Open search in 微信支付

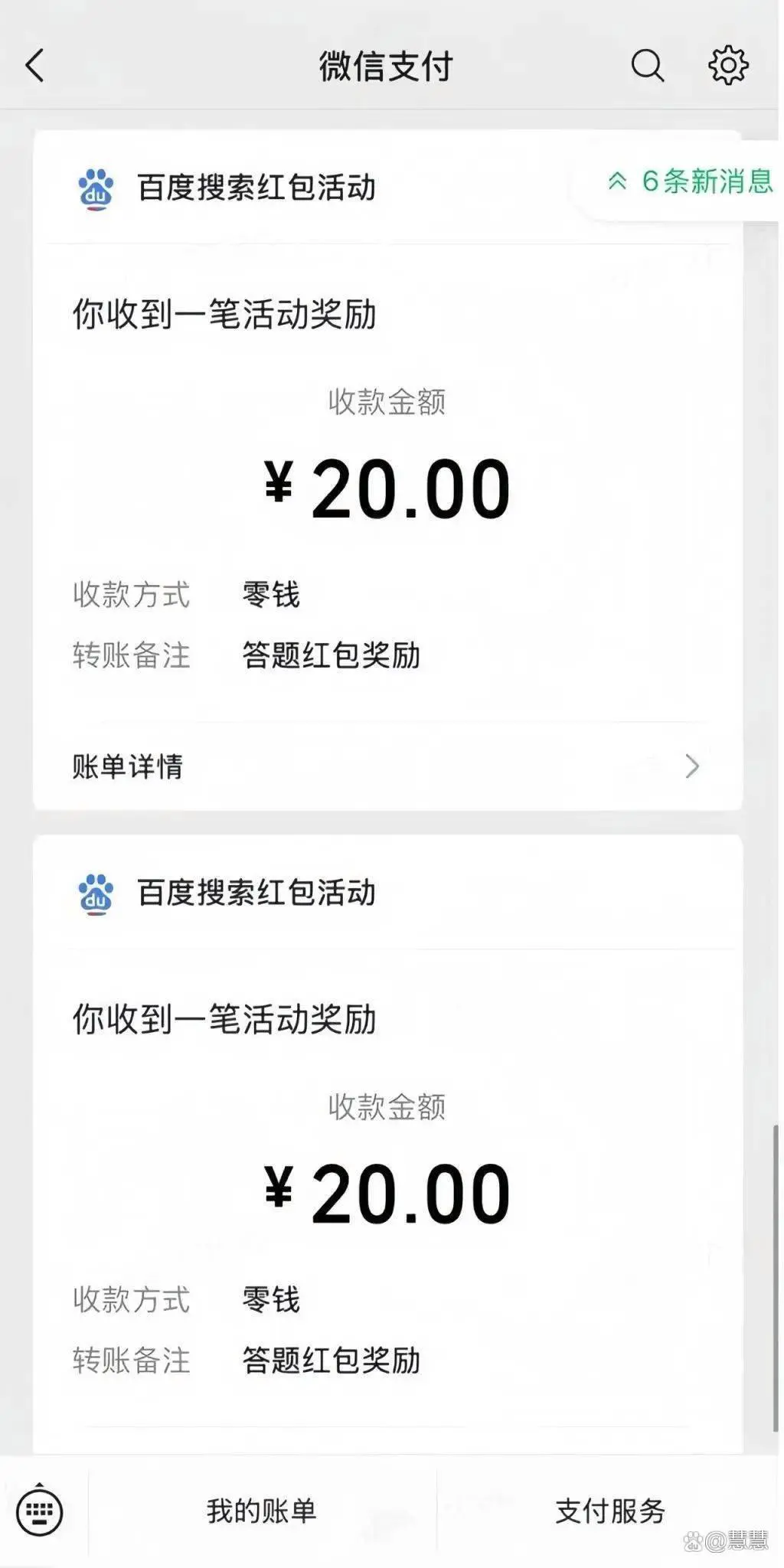tap(647, 66)
